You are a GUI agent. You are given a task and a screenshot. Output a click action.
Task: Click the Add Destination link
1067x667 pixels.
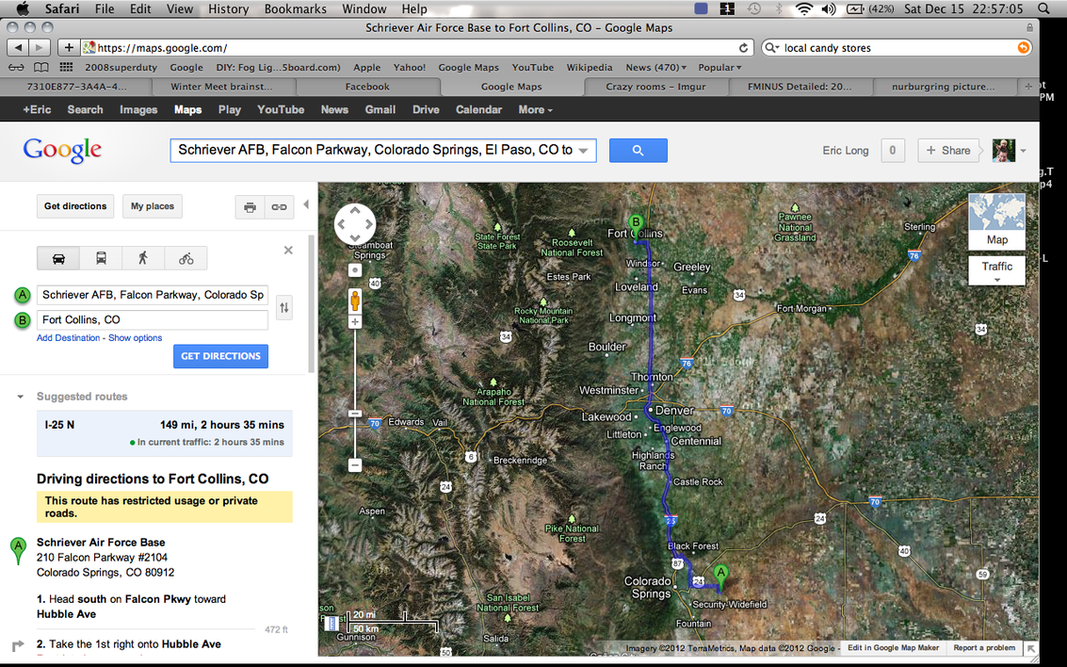68,338
